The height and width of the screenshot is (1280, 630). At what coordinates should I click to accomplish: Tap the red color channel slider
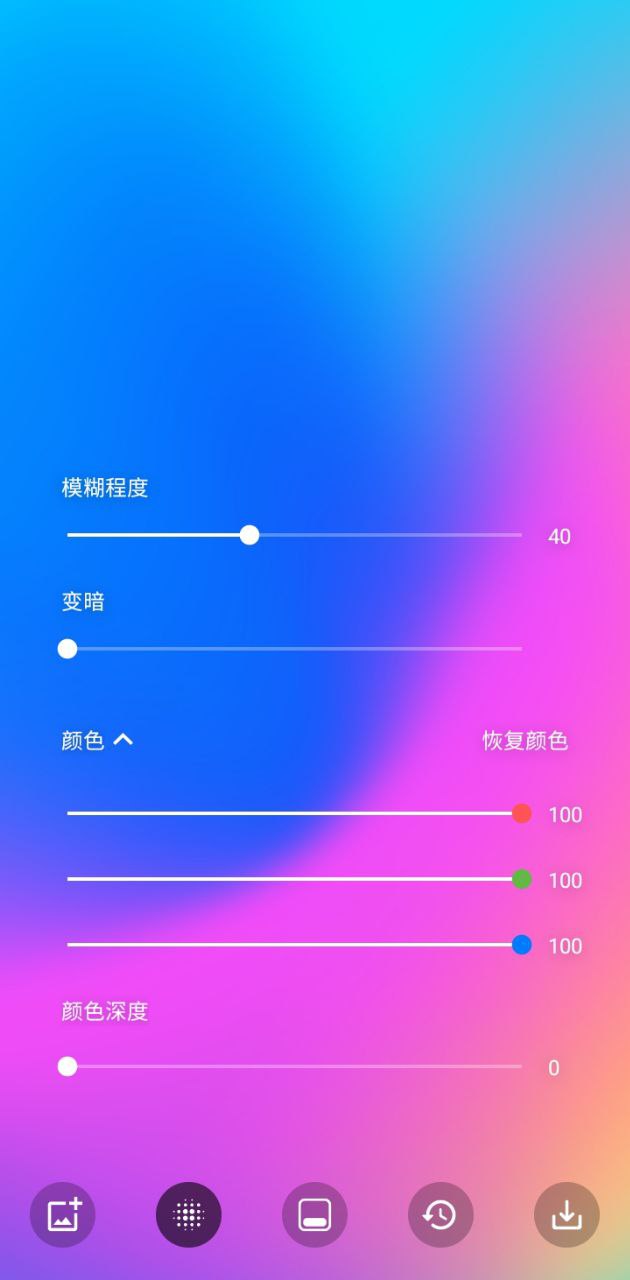(x=294, y=813)
